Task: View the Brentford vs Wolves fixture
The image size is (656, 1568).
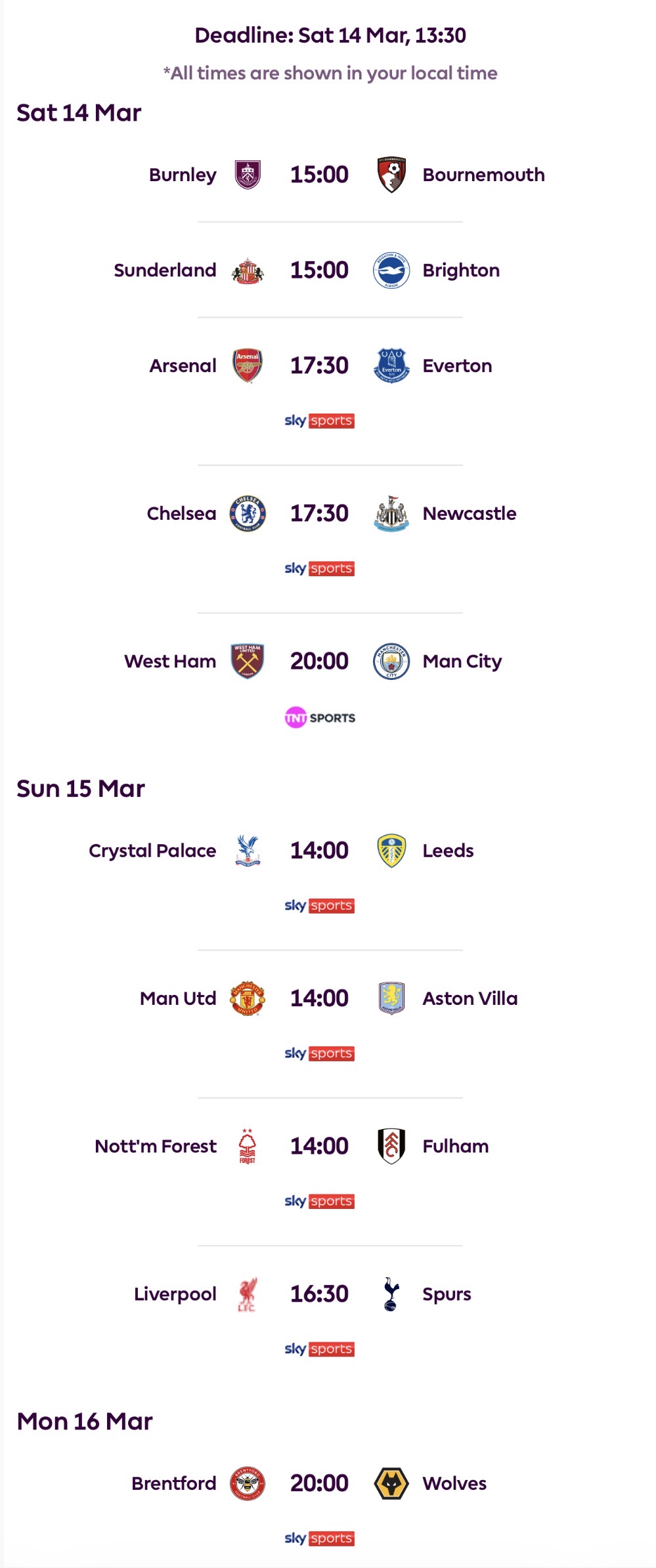Action: [x=319, y=1483]
